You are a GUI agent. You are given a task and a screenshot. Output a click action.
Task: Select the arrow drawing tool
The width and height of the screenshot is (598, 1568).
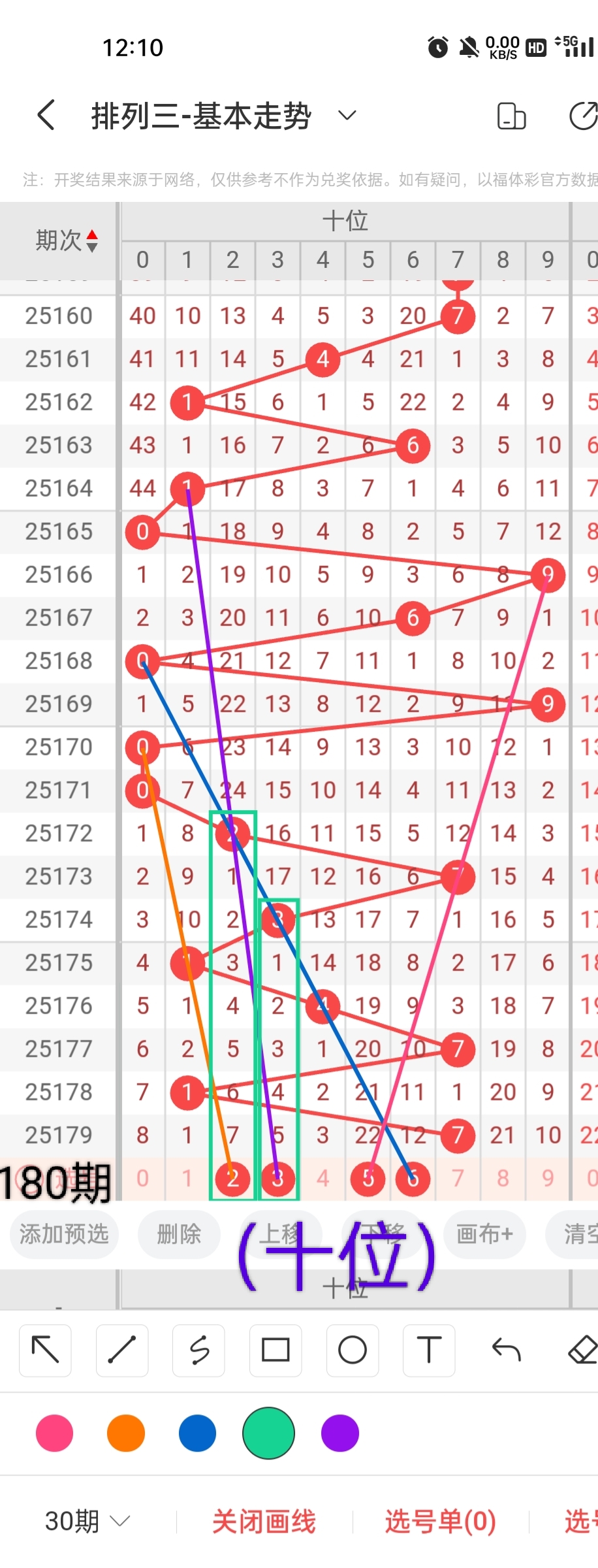point(46,1350)
